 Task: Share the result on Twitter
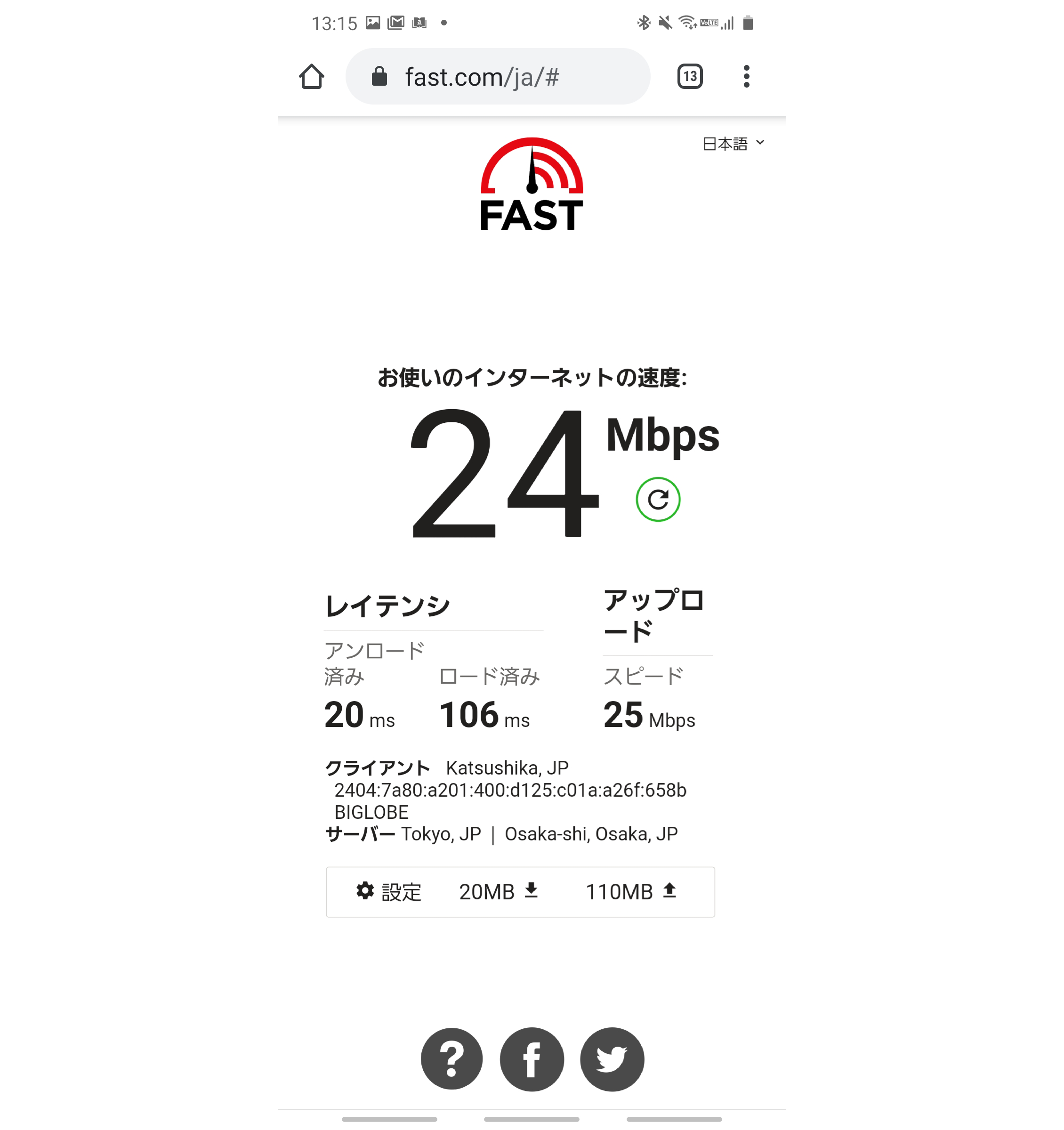612,1058
